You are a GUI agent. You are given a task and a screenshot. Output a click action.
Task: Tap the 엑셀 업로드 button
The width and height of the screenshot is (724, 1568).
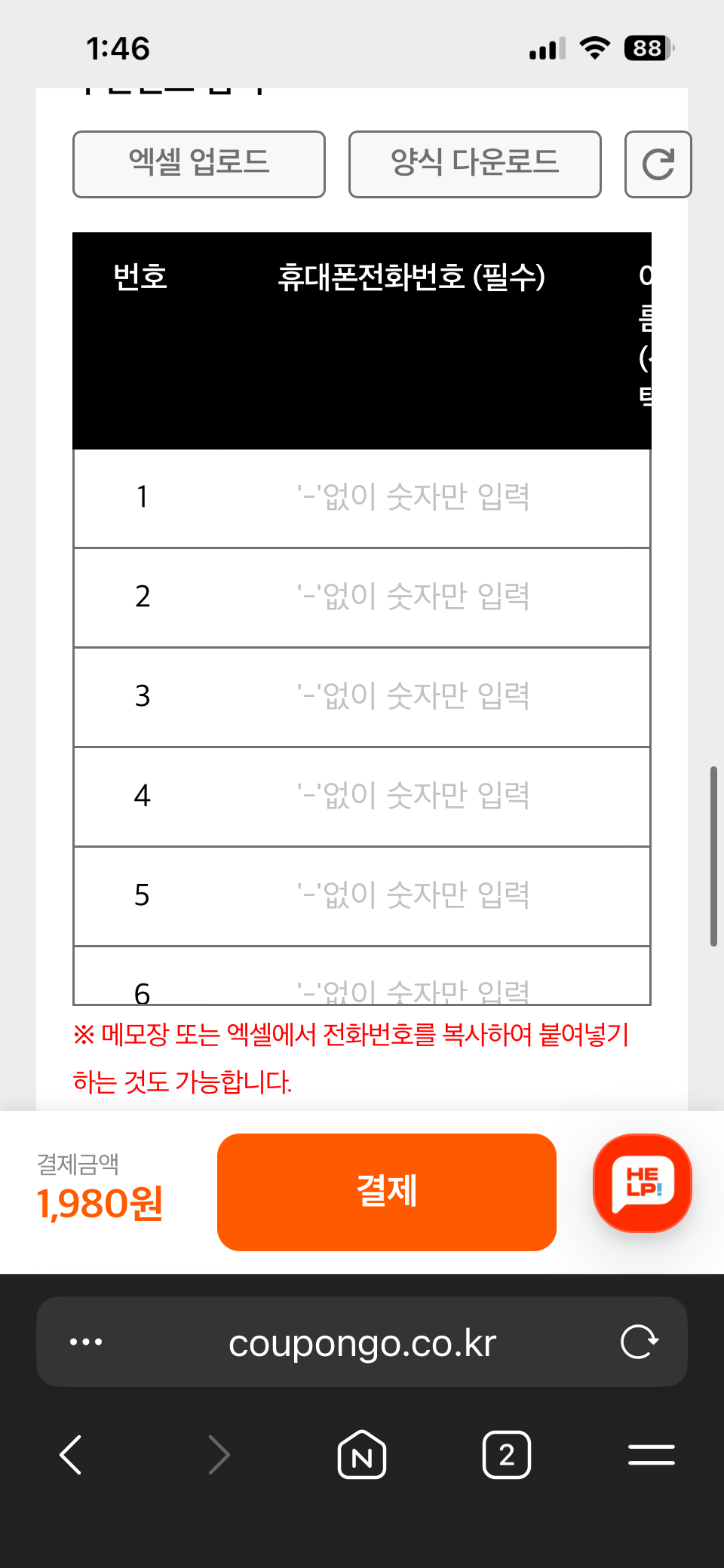point(199,164)
